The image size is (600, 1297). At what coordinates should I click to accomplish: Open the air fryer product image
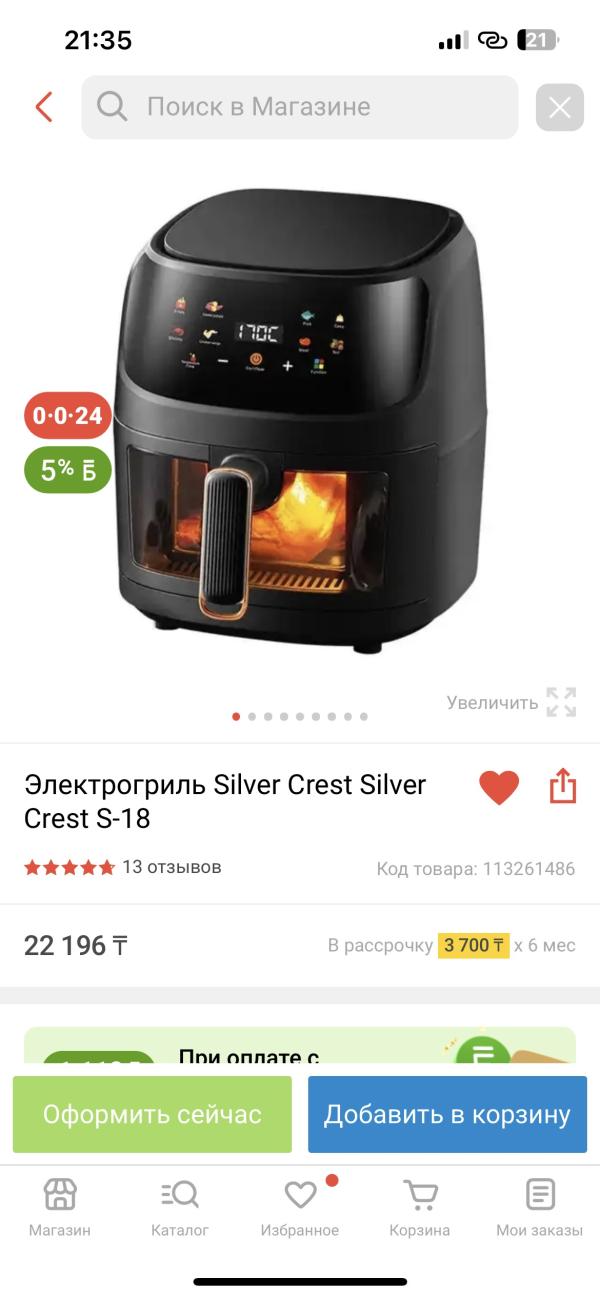coord(300,420)
